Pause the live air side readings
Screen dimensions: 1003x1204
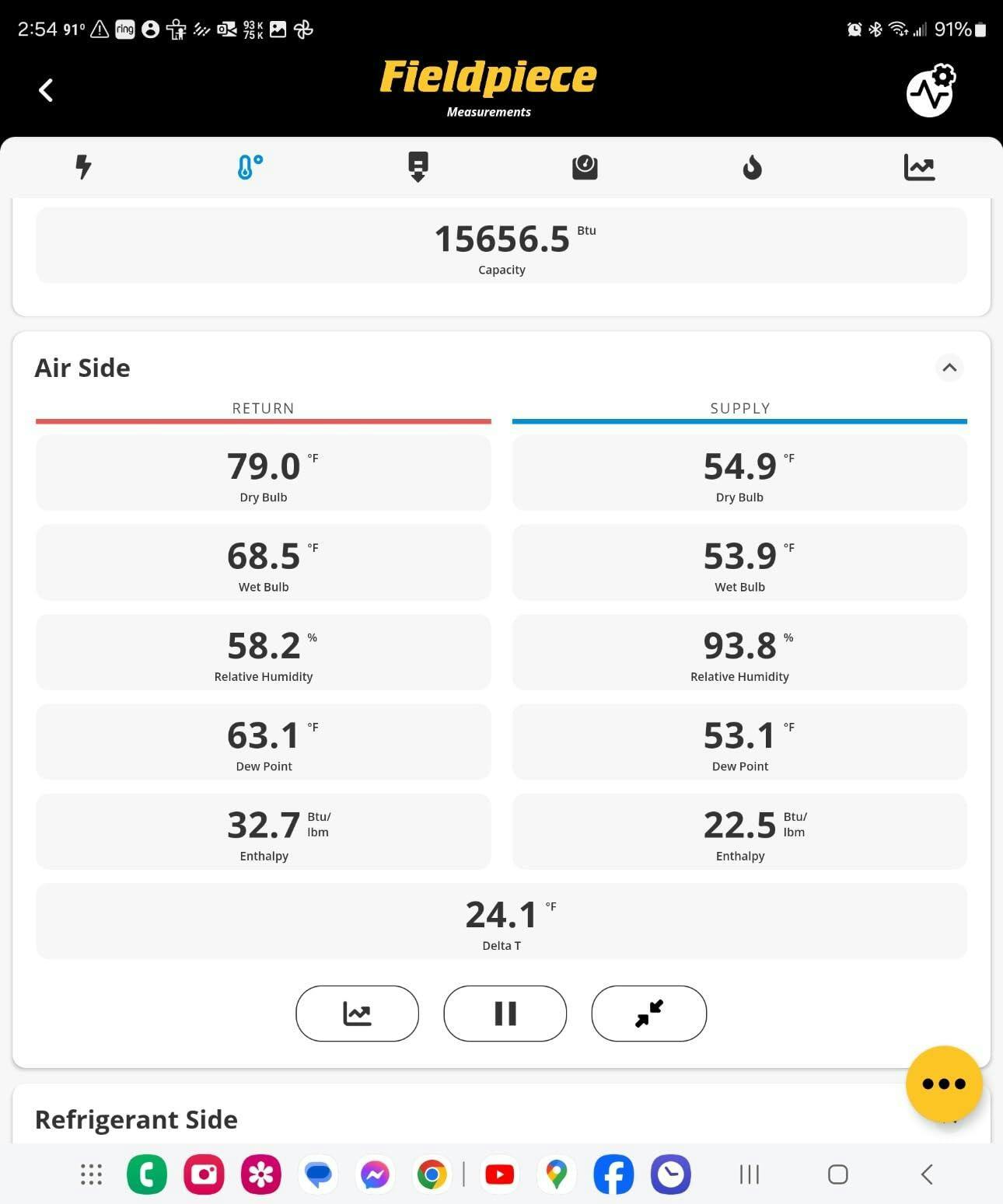point(505,1014)
